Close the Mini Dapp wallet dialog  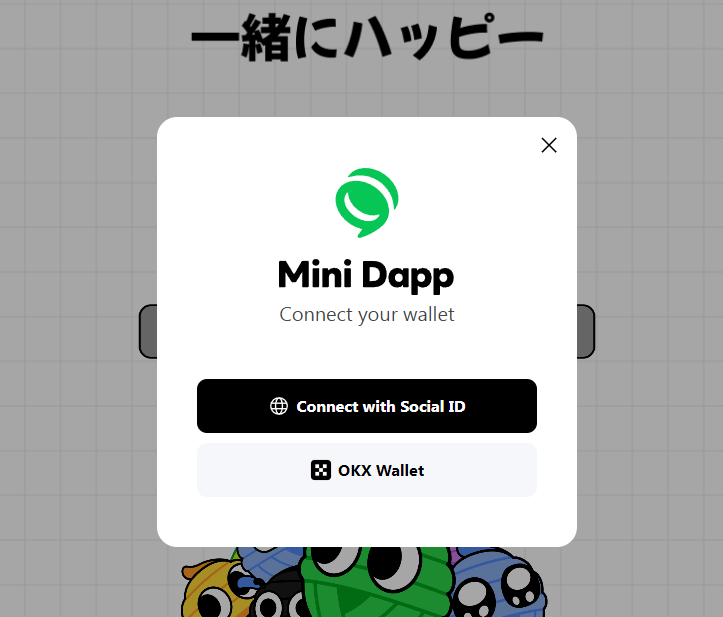coord(548,145)
